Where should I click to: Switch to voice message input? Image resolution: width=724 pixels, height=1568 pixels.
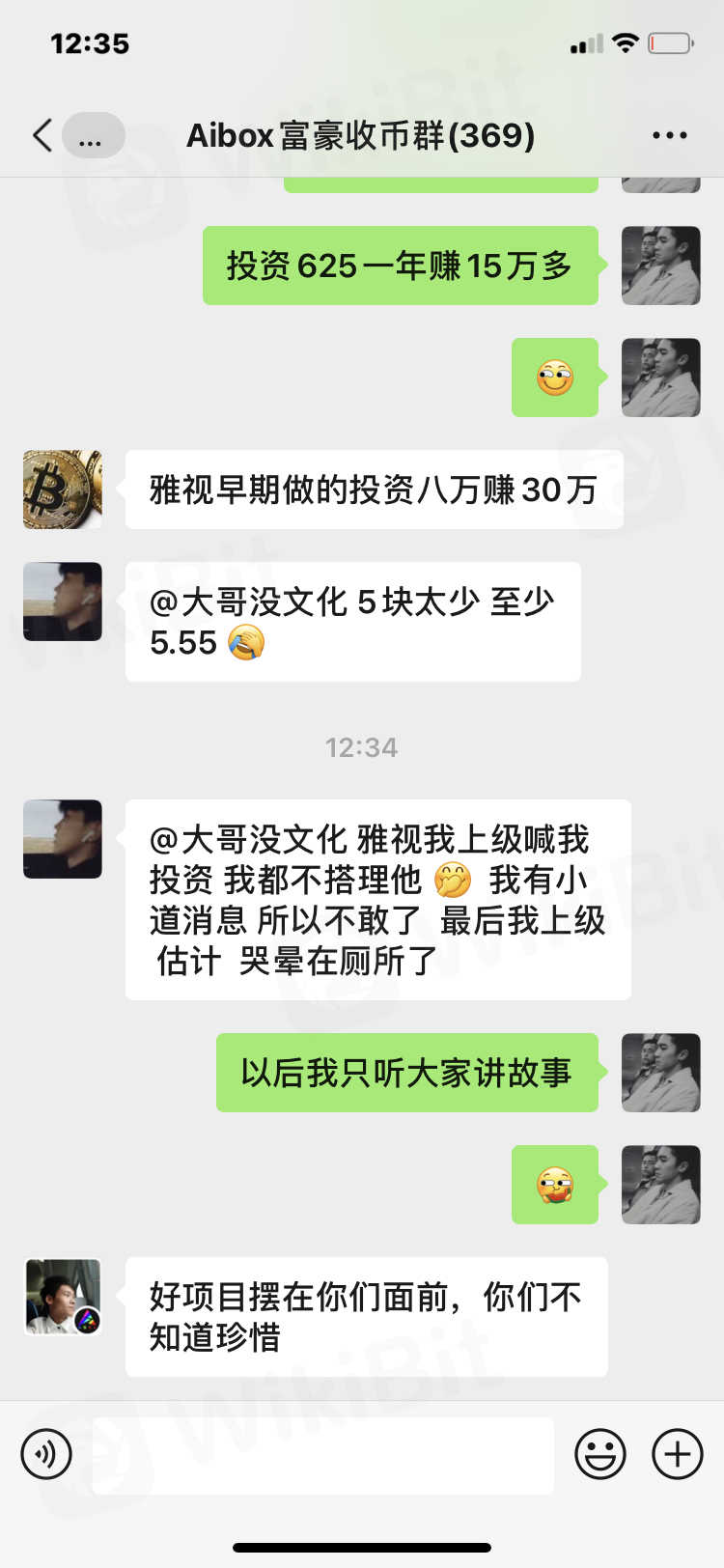point(46,1453)
